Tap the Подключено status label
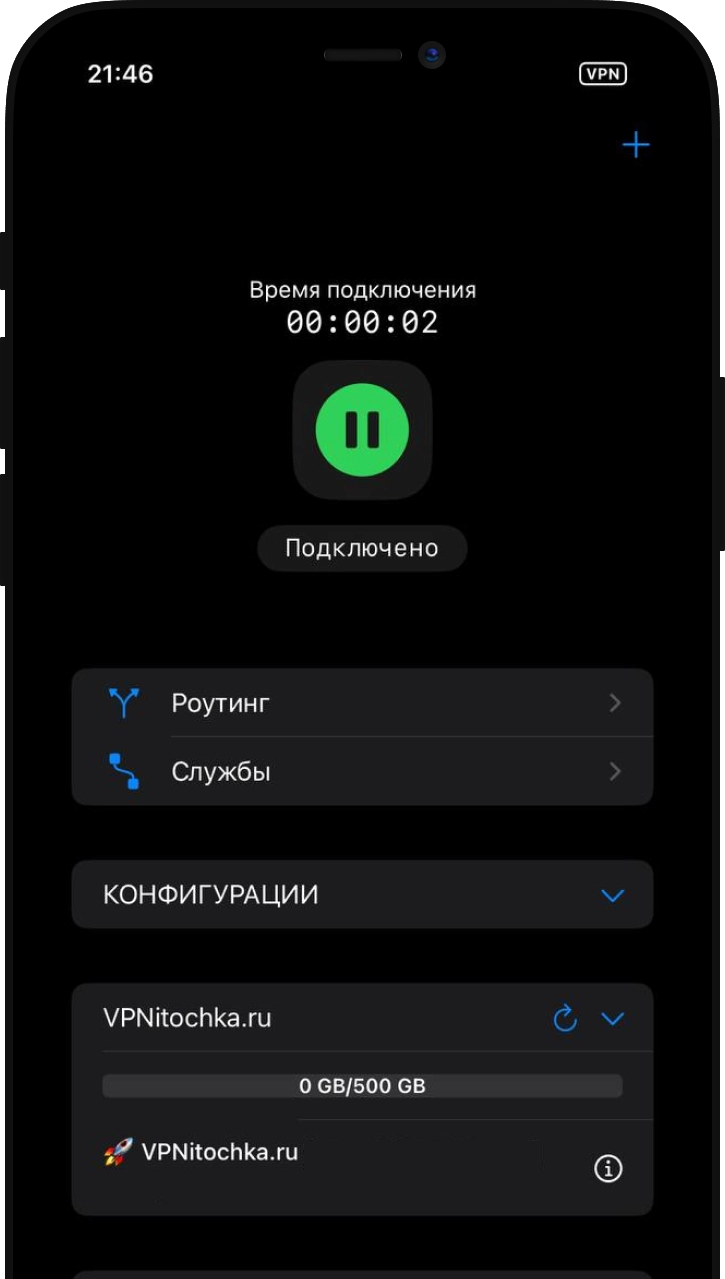 [362, 547]
